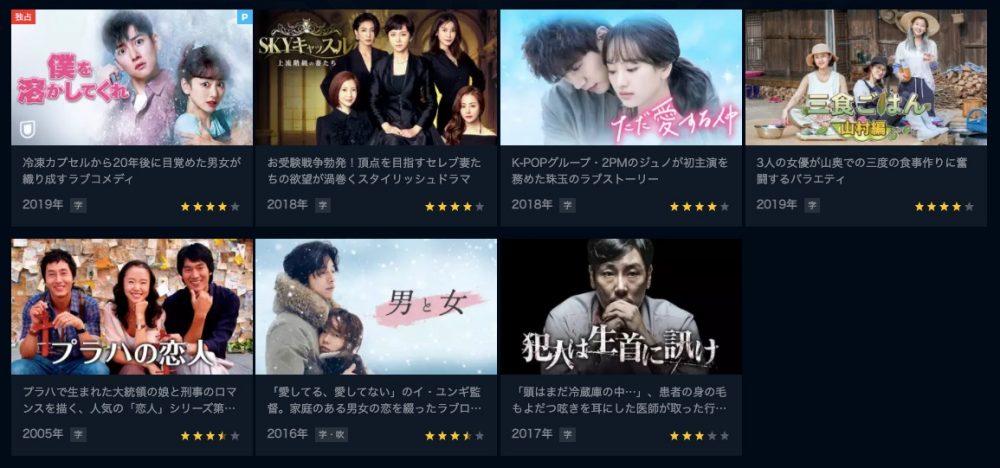Open the プラハの恋人 drama card
This screenshot has width=1000, height=468.
click(x=131, y=306)
